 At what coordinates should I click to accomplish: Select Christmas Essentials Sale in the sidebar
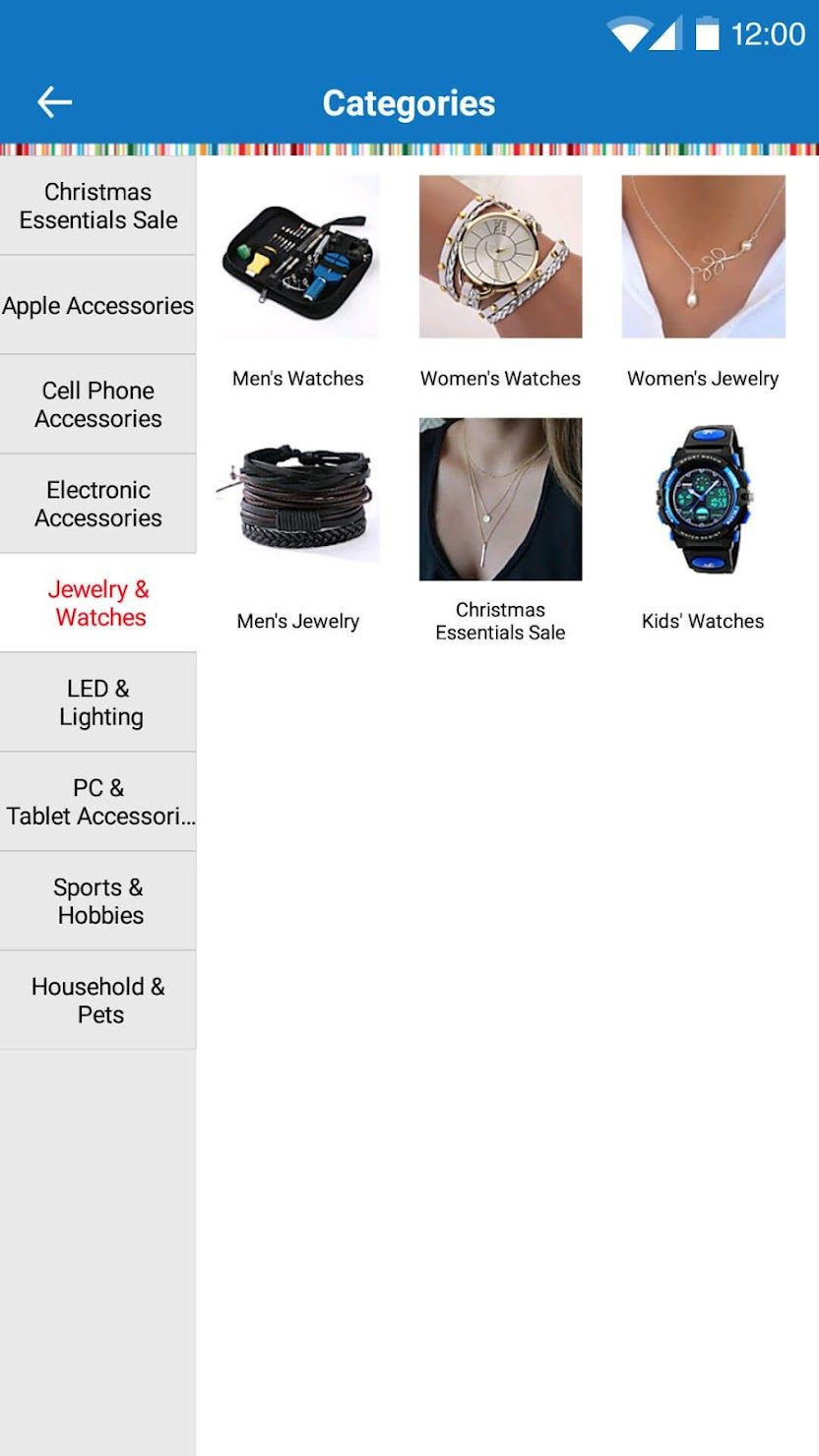pyautogui.click(x=98, y=207)
